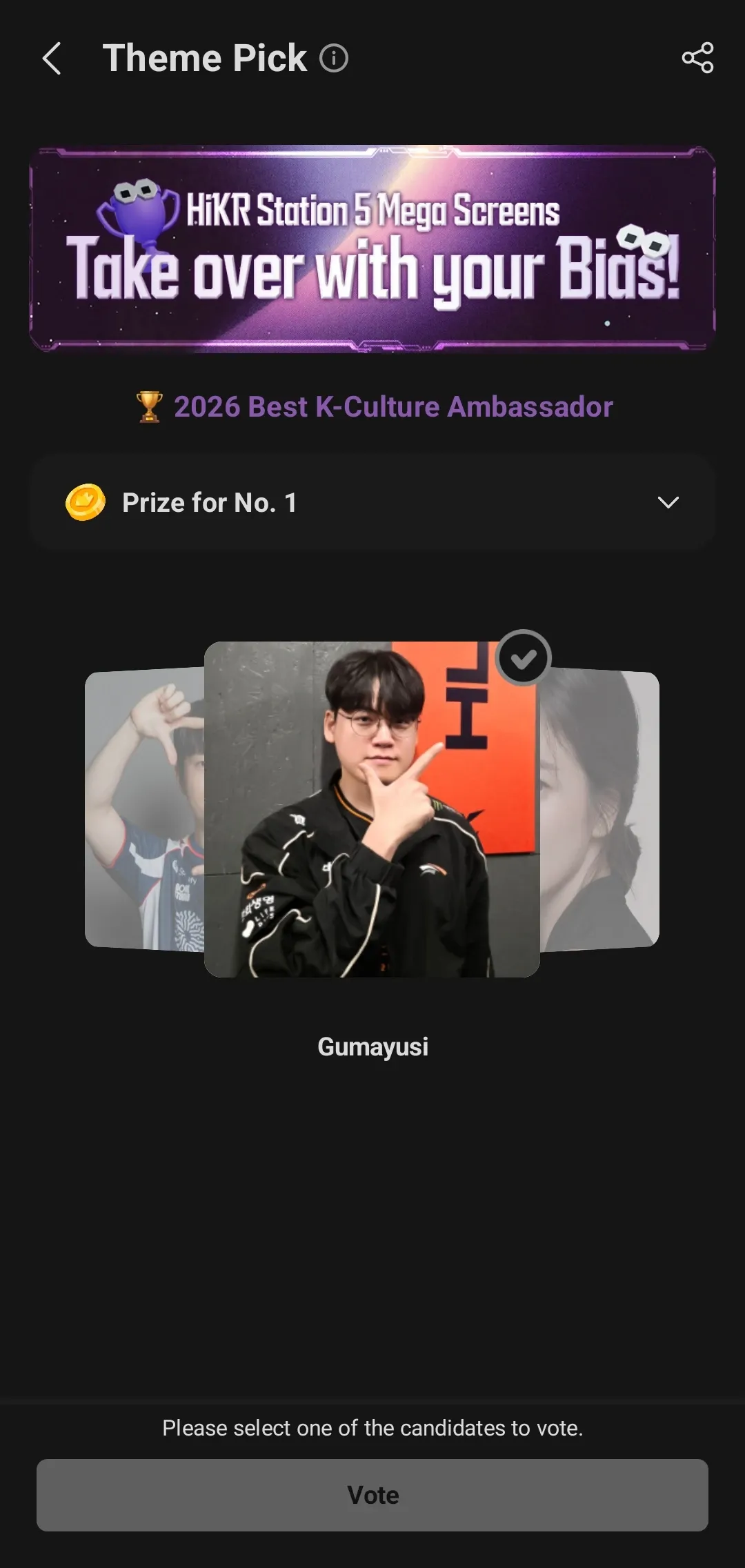This screenshot has width=745, height=1568.
Task: Select the next candidate card on the right
Action: tap(599, 809)
